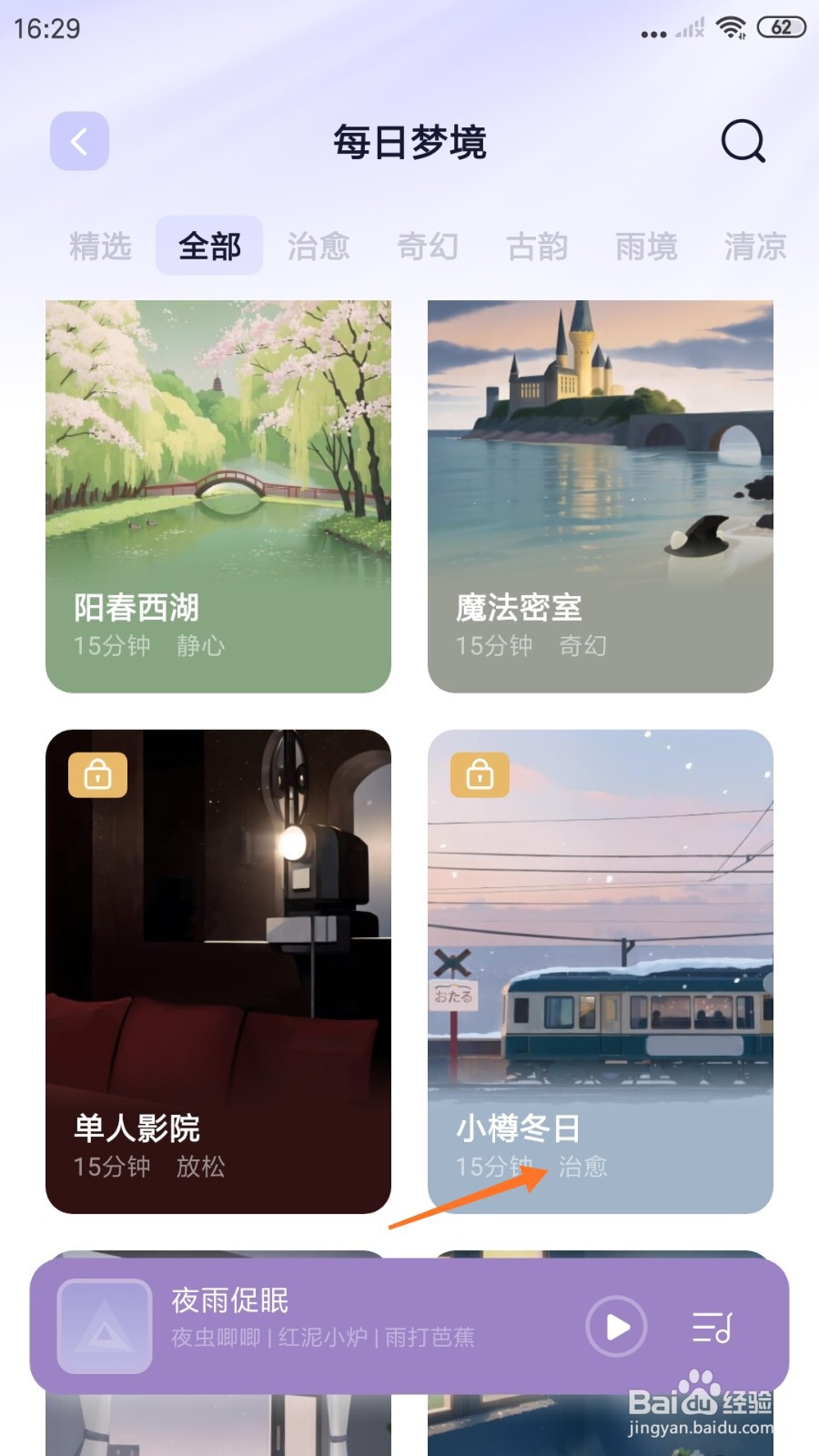This screenshot has height=1456, width=819.
Task: Switch to the 治愈 tab
Action: (x=318, y=246)
